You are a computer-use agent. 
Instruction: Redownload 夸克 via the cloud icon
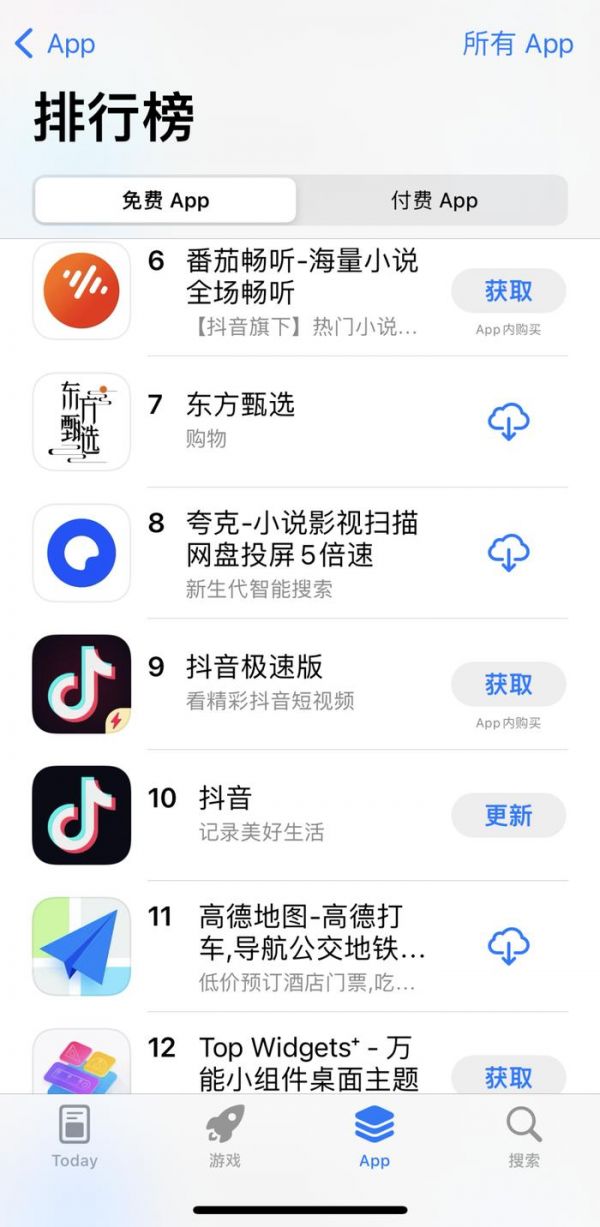click(508, 553)
